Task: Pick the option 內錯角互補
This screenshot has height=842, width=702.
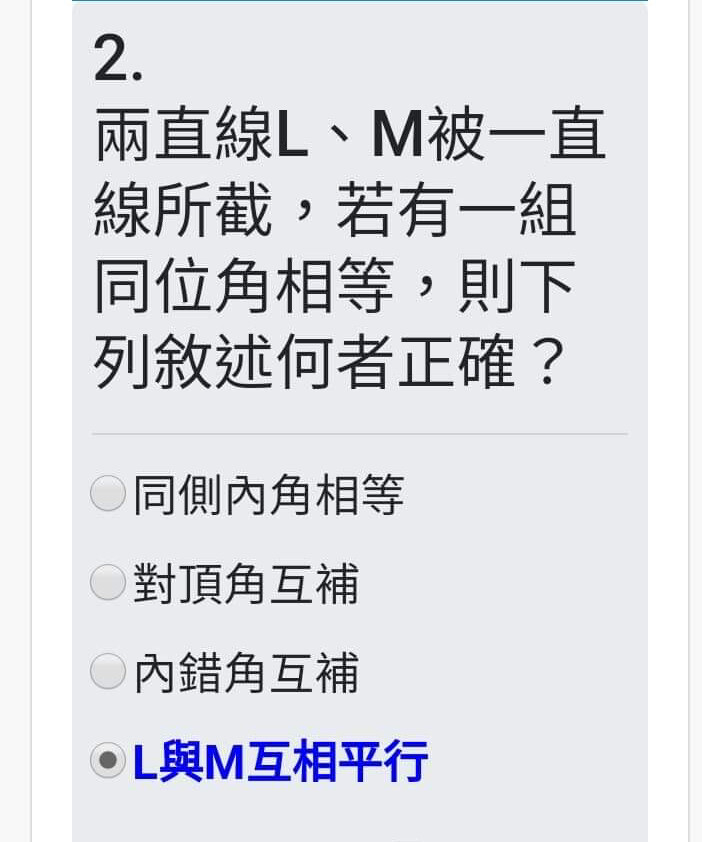Action: pos(108,672)
